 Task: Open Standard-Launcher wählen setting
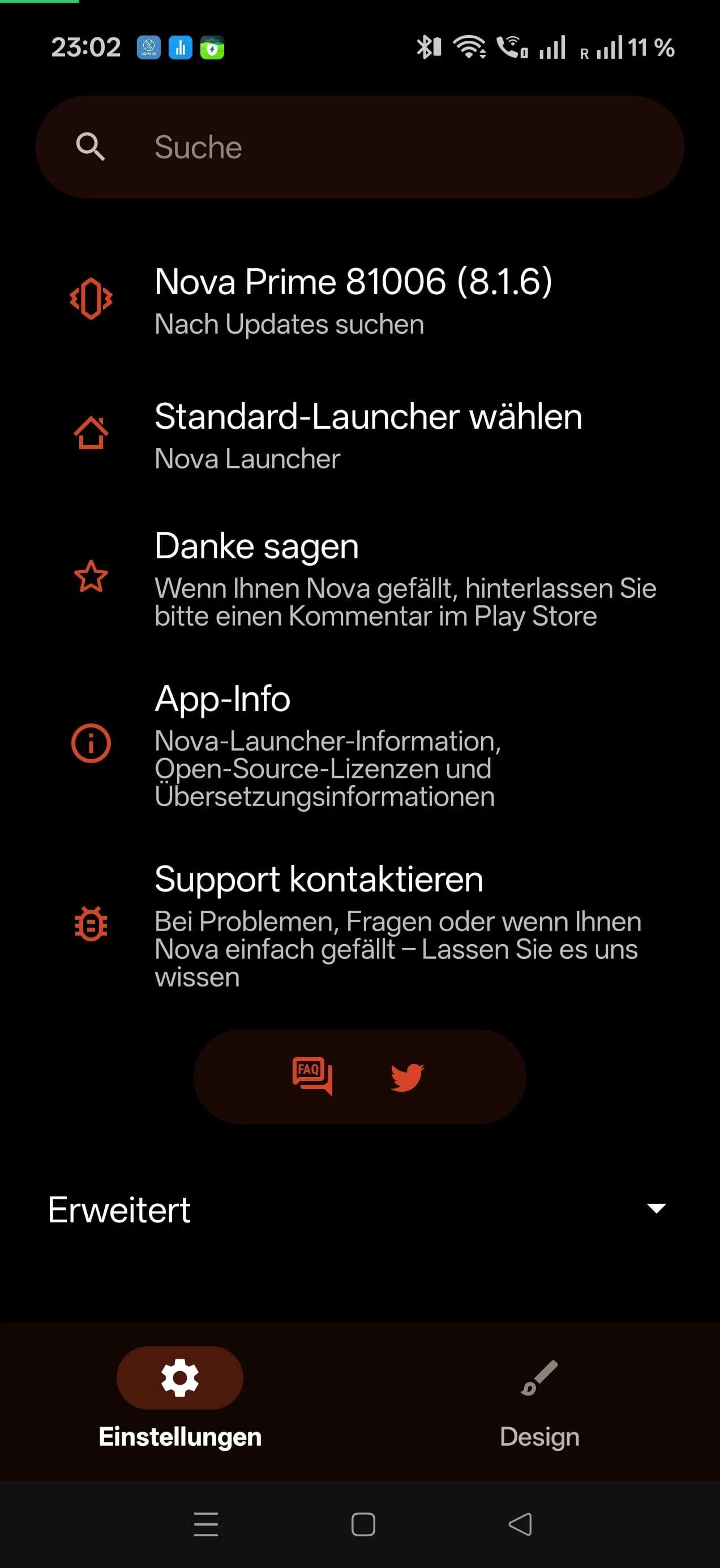pos(368,434)
